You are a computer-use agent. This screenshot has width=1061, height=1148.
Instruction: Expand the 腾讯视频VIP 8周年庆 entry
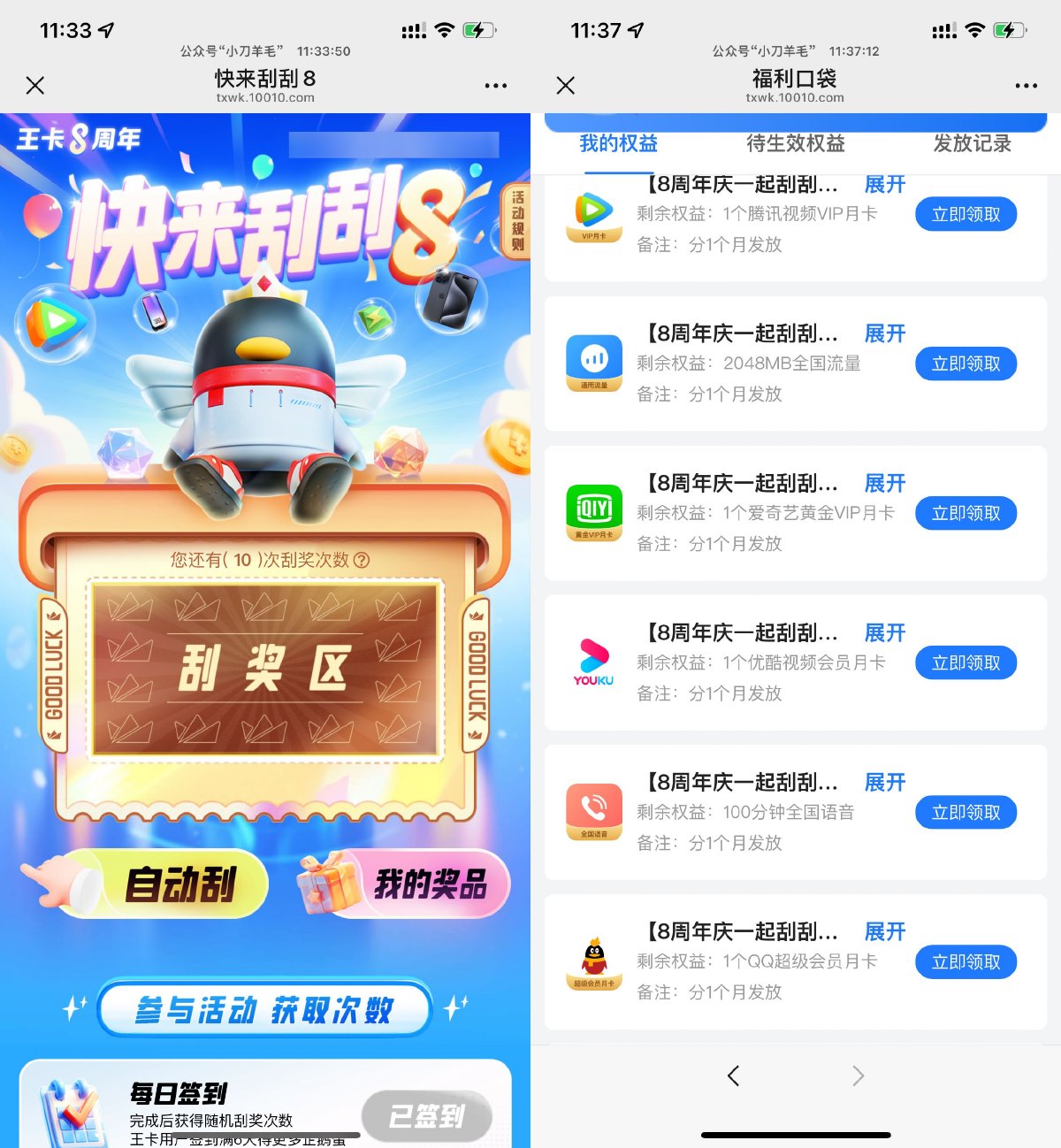(885, 185)
